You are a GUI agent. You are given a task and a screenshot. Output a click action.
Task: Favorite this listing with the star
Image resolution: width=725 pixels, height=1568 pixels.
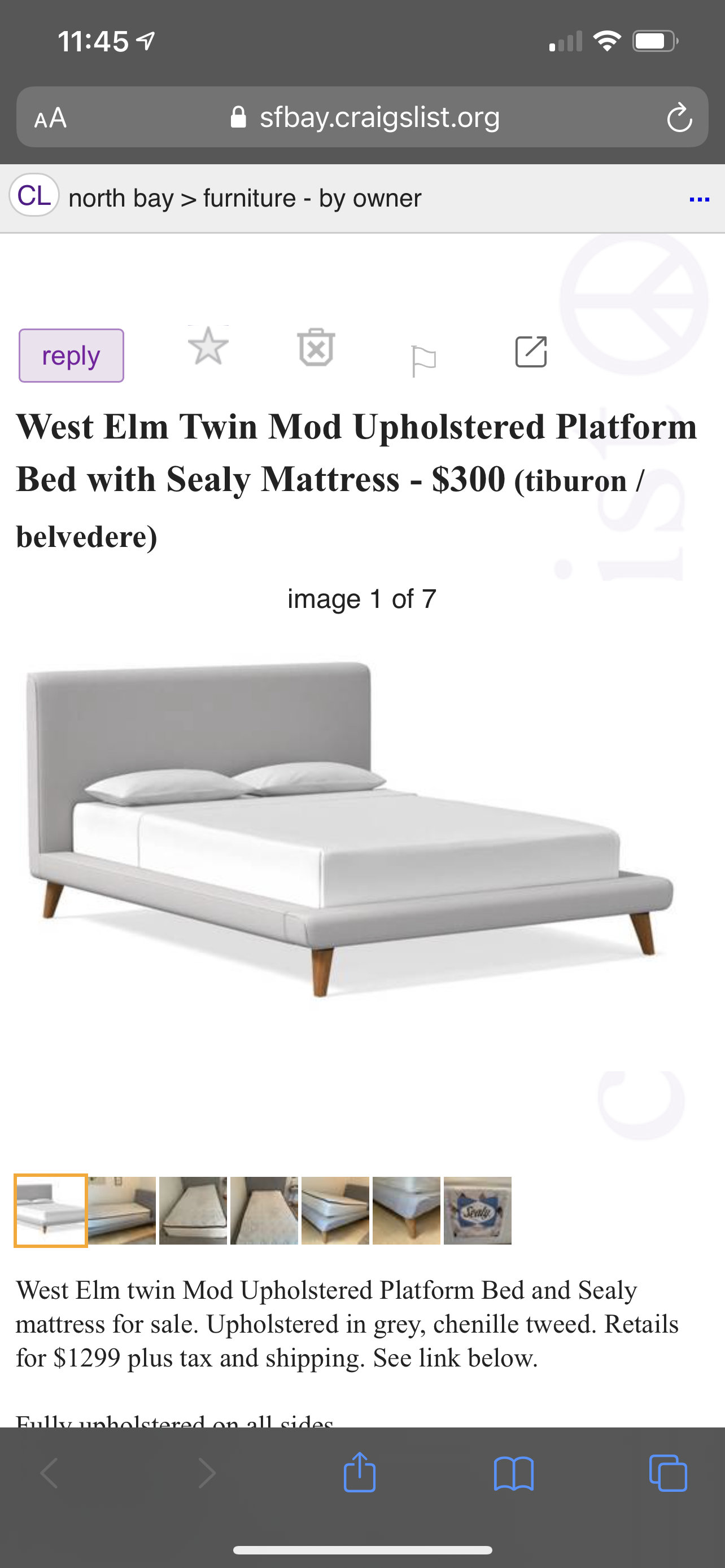pos(208,347)
